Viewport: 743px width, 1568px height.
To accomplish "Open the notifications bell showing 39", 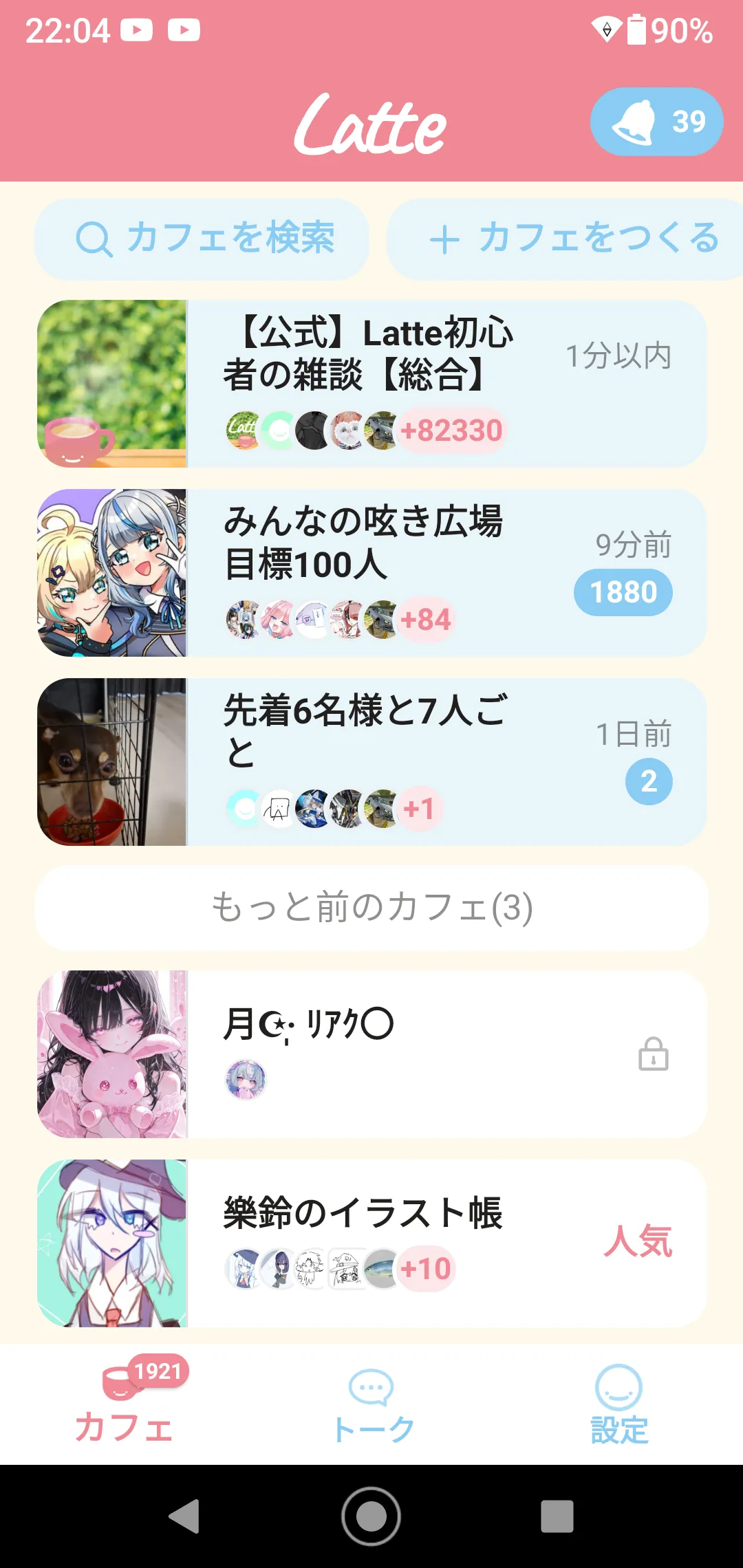I will 656,122.
